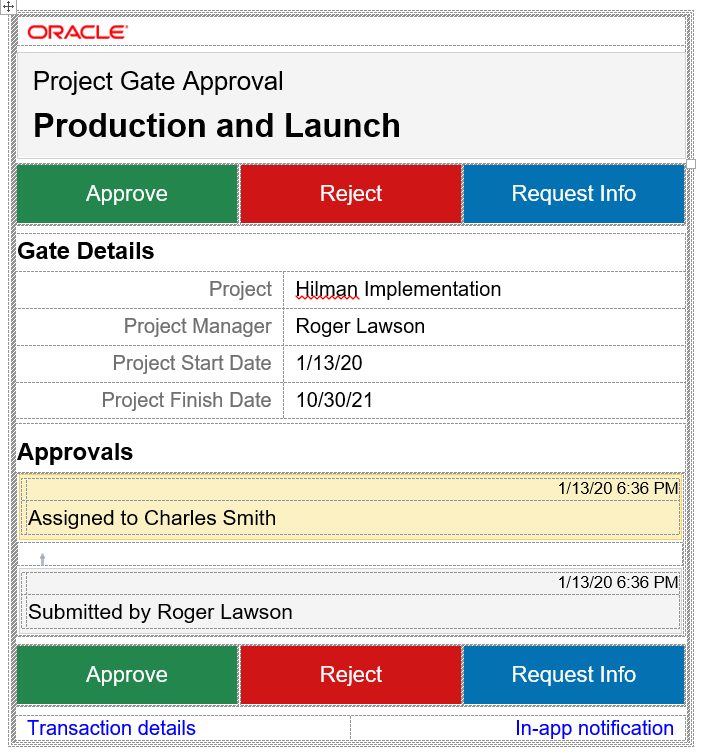Open the In-app notification link
The image size is (704, 752).
[x=594, y=728]
